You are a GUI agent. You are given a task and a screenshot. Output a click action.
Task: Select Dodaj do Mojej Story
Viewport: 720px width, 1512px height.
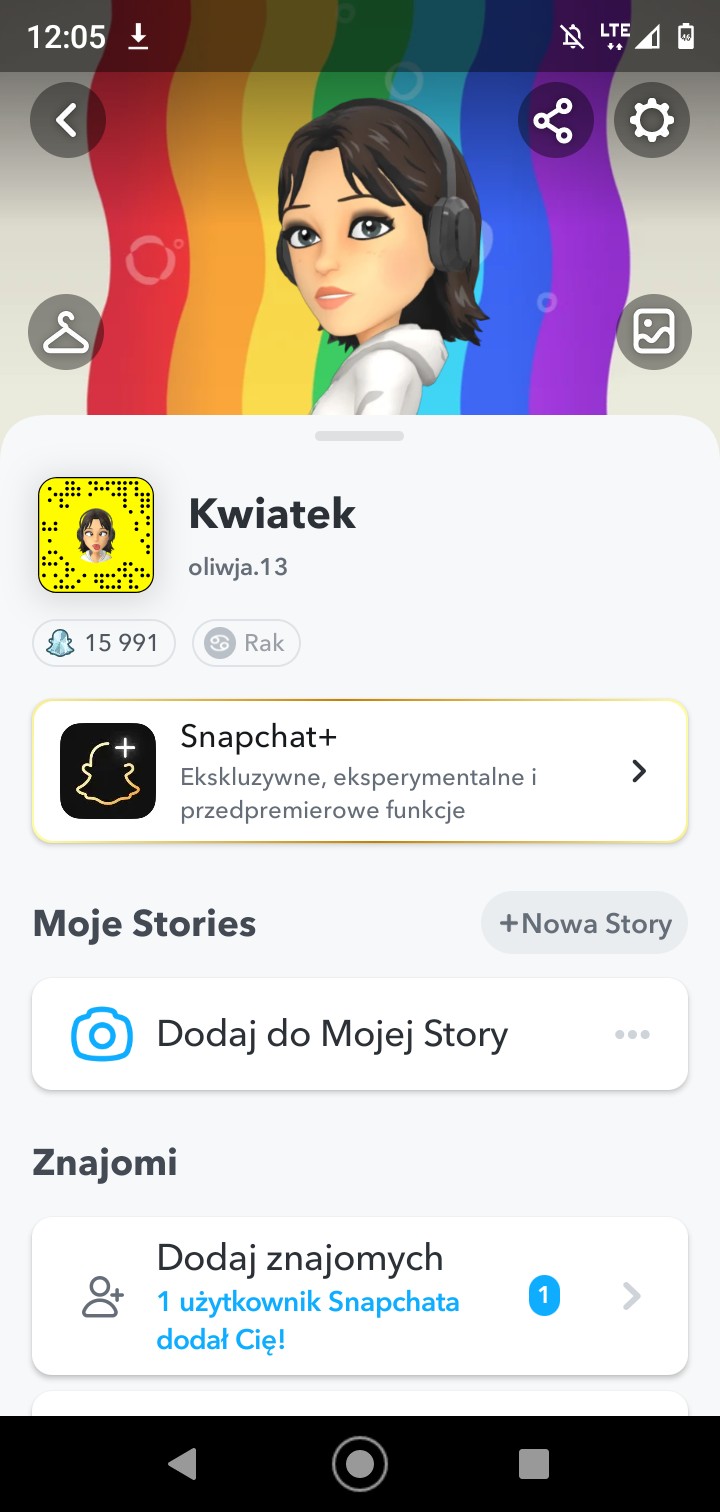pos(332,1034)
